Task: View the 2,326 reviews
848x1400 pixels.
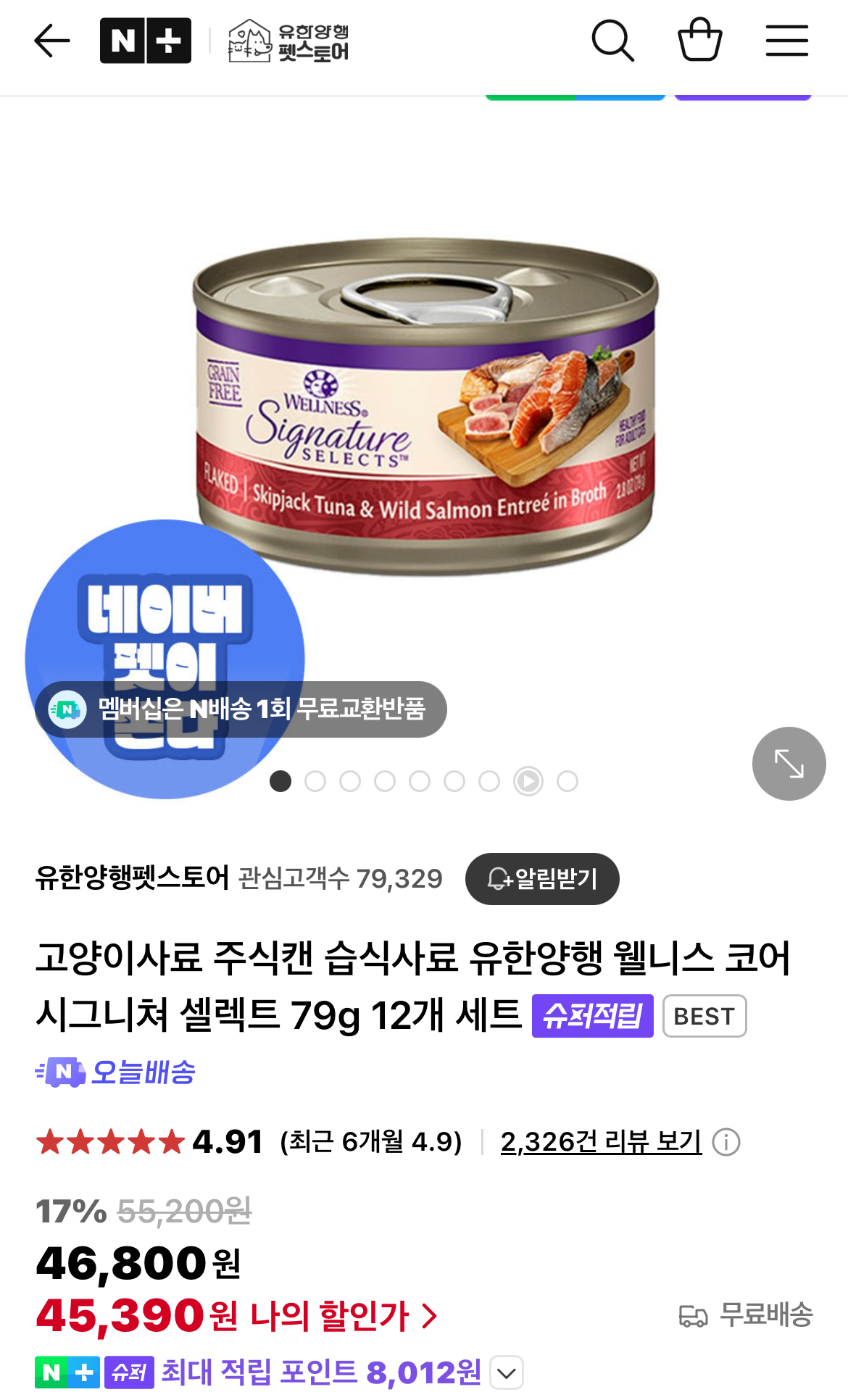Action: click(x=601, y=1142)
